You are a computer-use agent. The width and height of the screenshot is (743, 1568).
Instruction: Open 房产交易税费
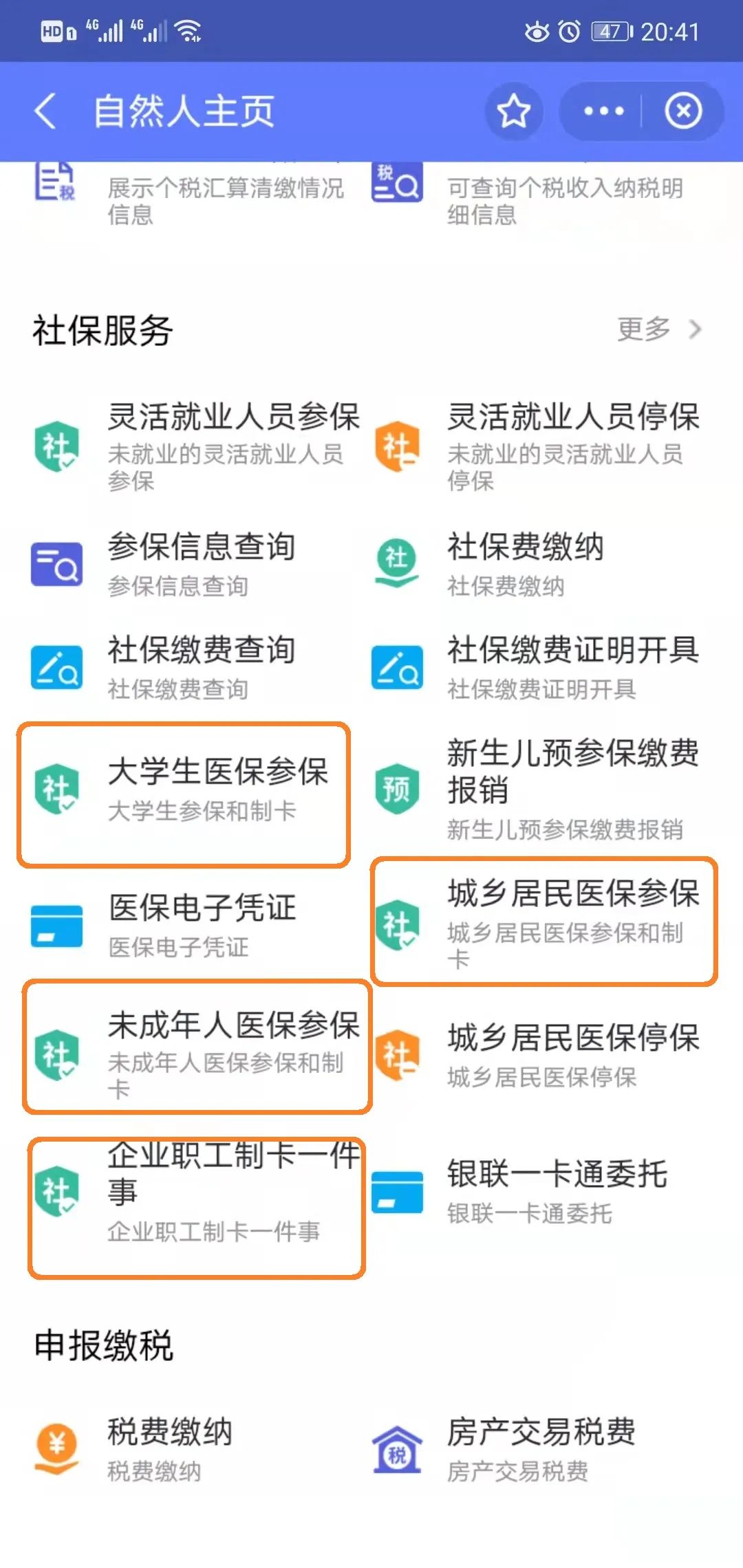(x=504, y=1449)
